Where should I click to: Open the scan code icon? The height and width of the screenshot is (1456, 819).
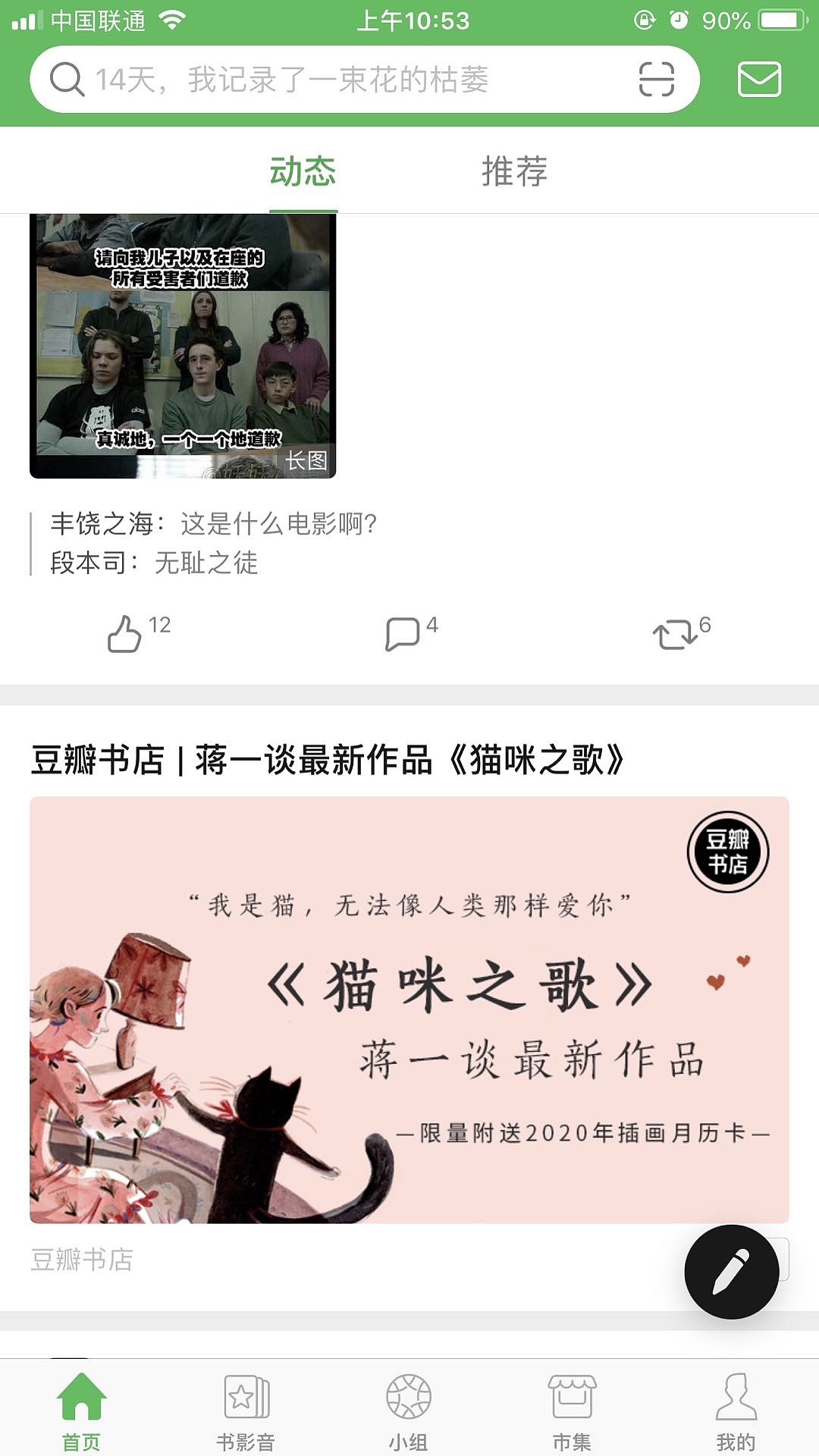coord(656,80)
